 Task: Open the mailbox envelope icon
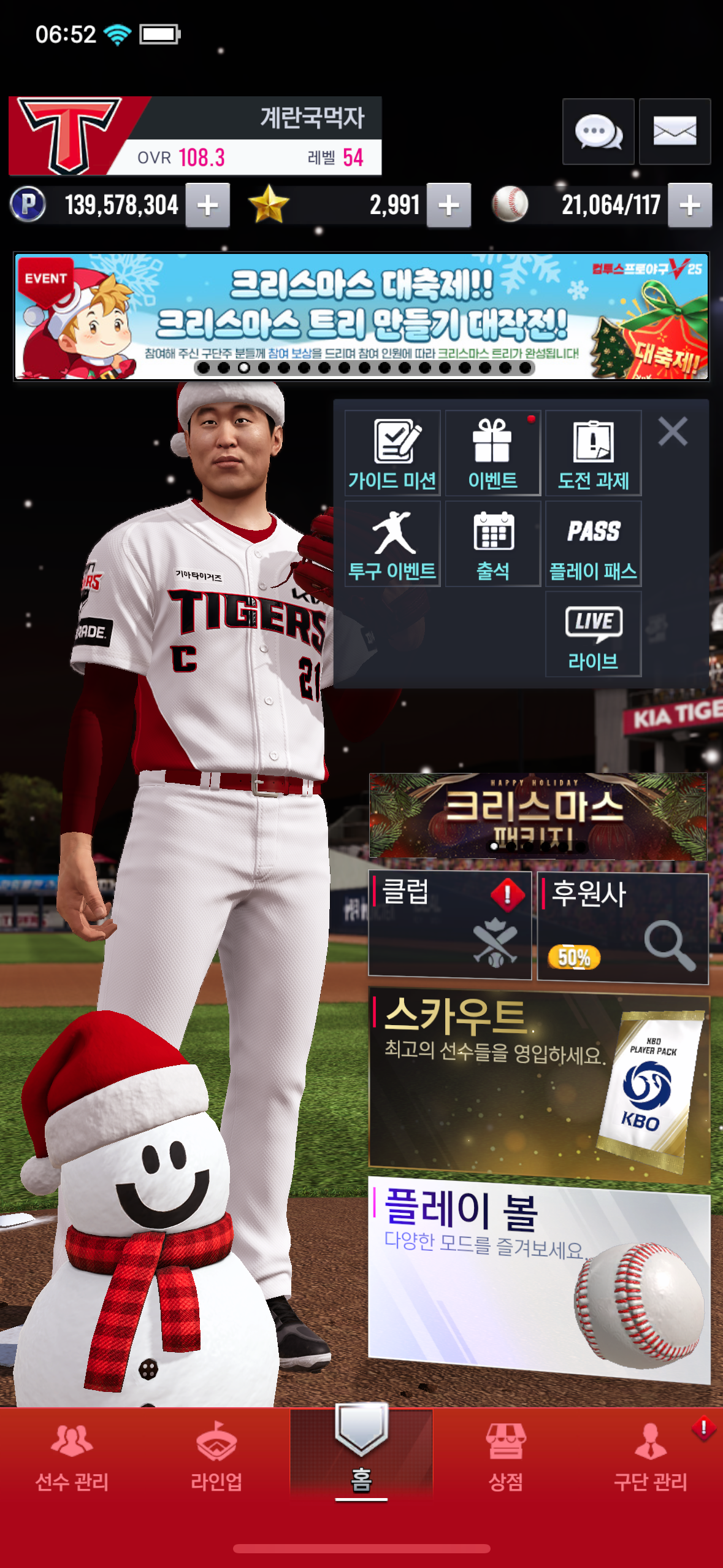(x=675, y=131)
